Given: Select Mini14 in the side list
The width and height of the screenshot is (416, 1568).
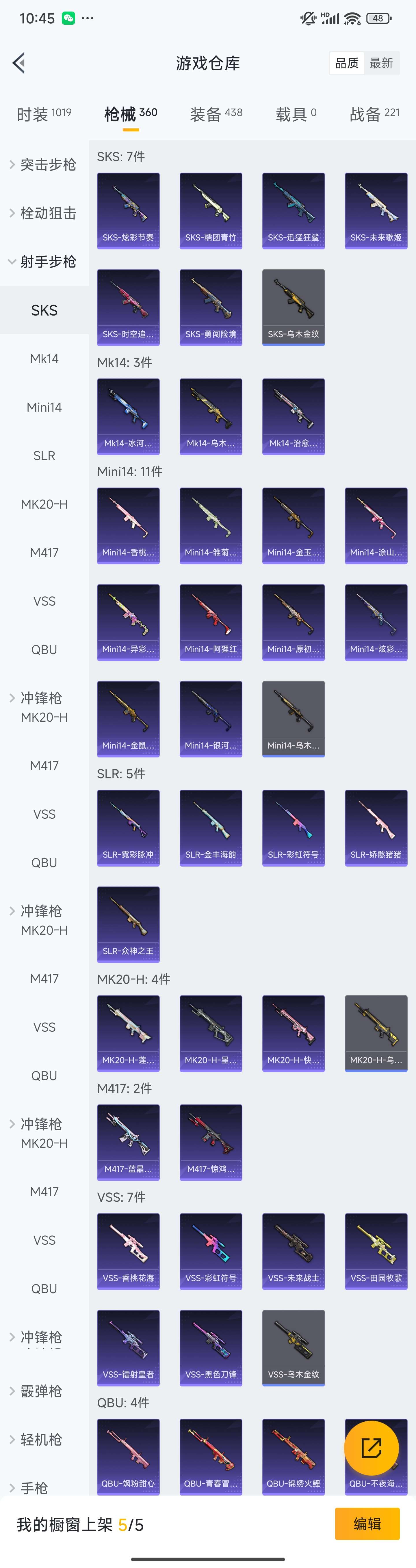Looking at the screenshot, I should click(x=44, y=407).
